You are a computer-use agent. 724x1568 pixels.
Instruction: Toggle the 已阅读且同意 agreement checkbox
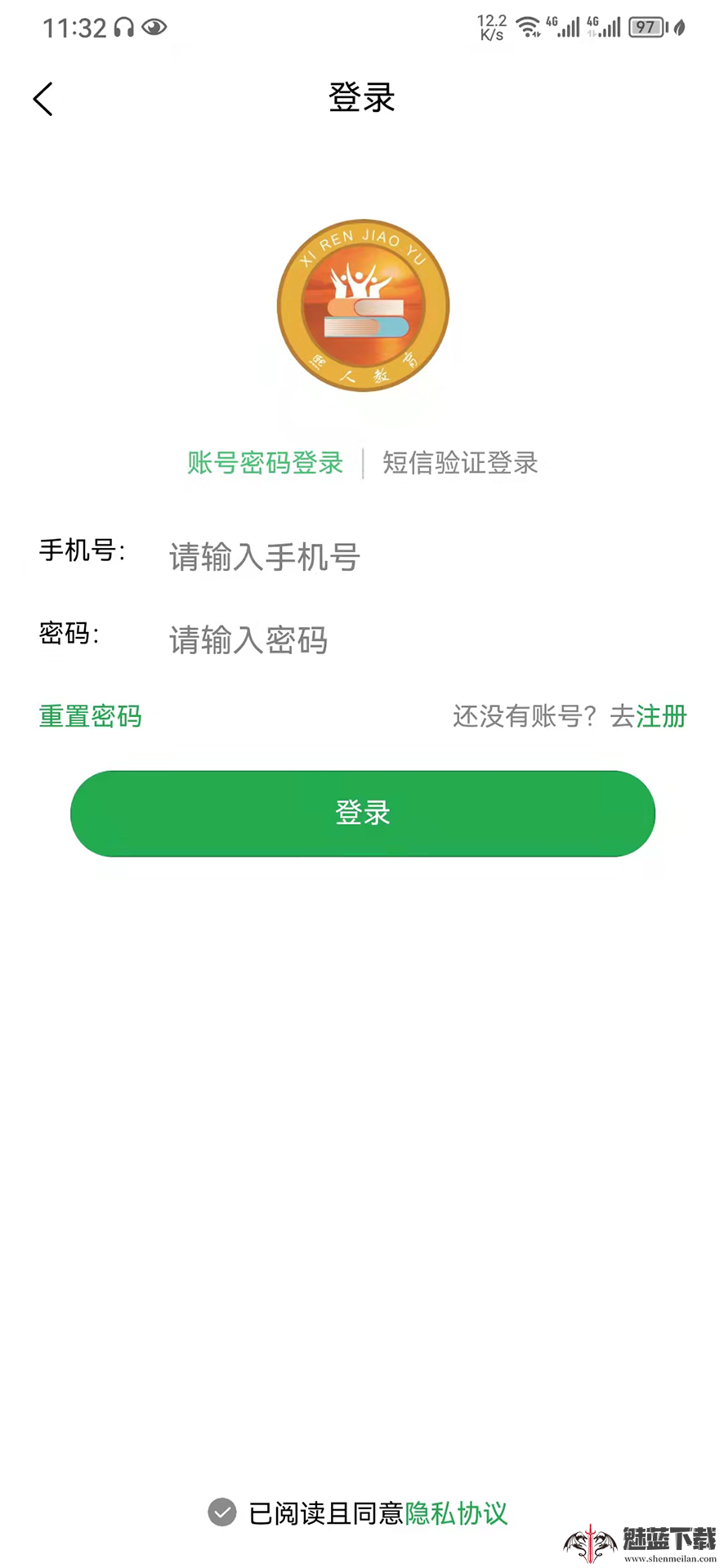(x=222, y=1512)
